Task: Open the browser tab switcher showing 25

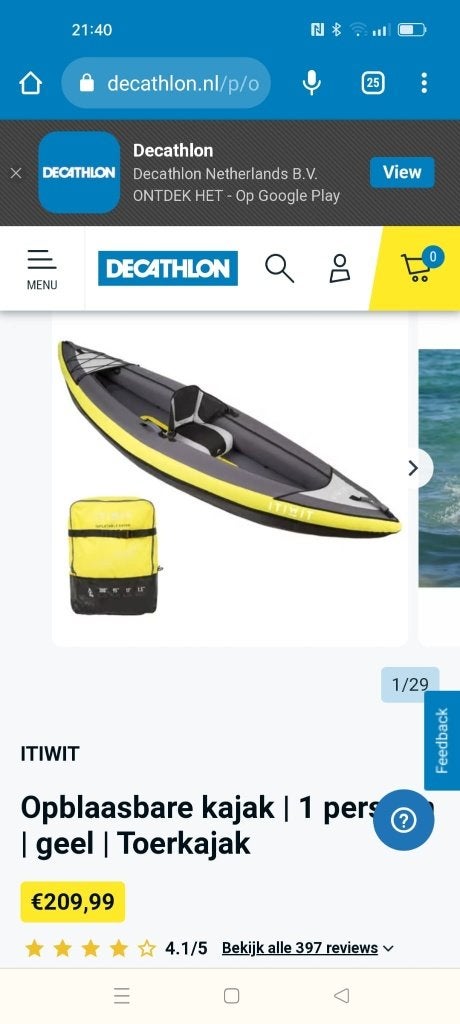Action: tap(372, 83)
